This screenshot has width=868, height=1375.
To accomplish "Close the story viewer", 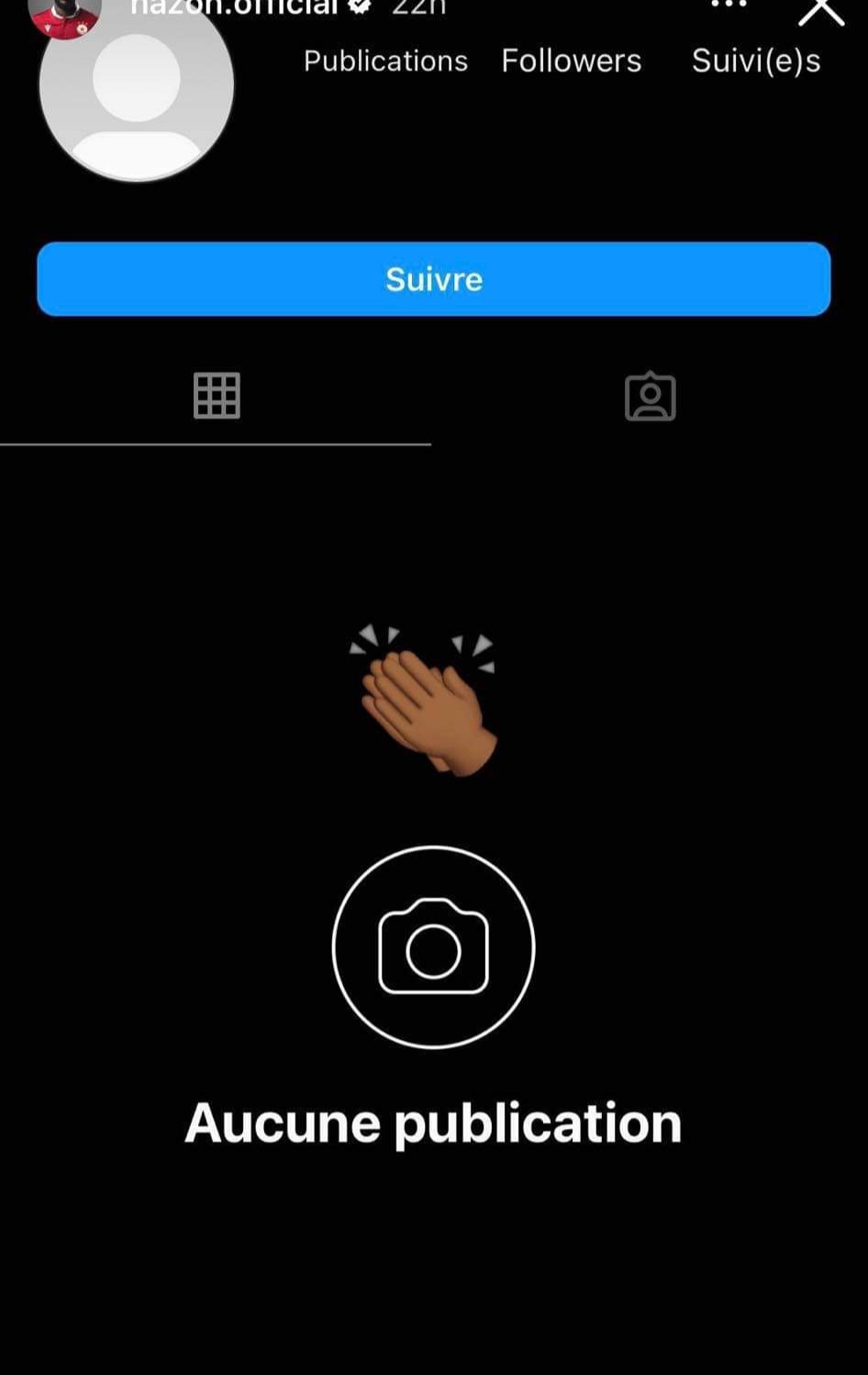I will 820,12.
